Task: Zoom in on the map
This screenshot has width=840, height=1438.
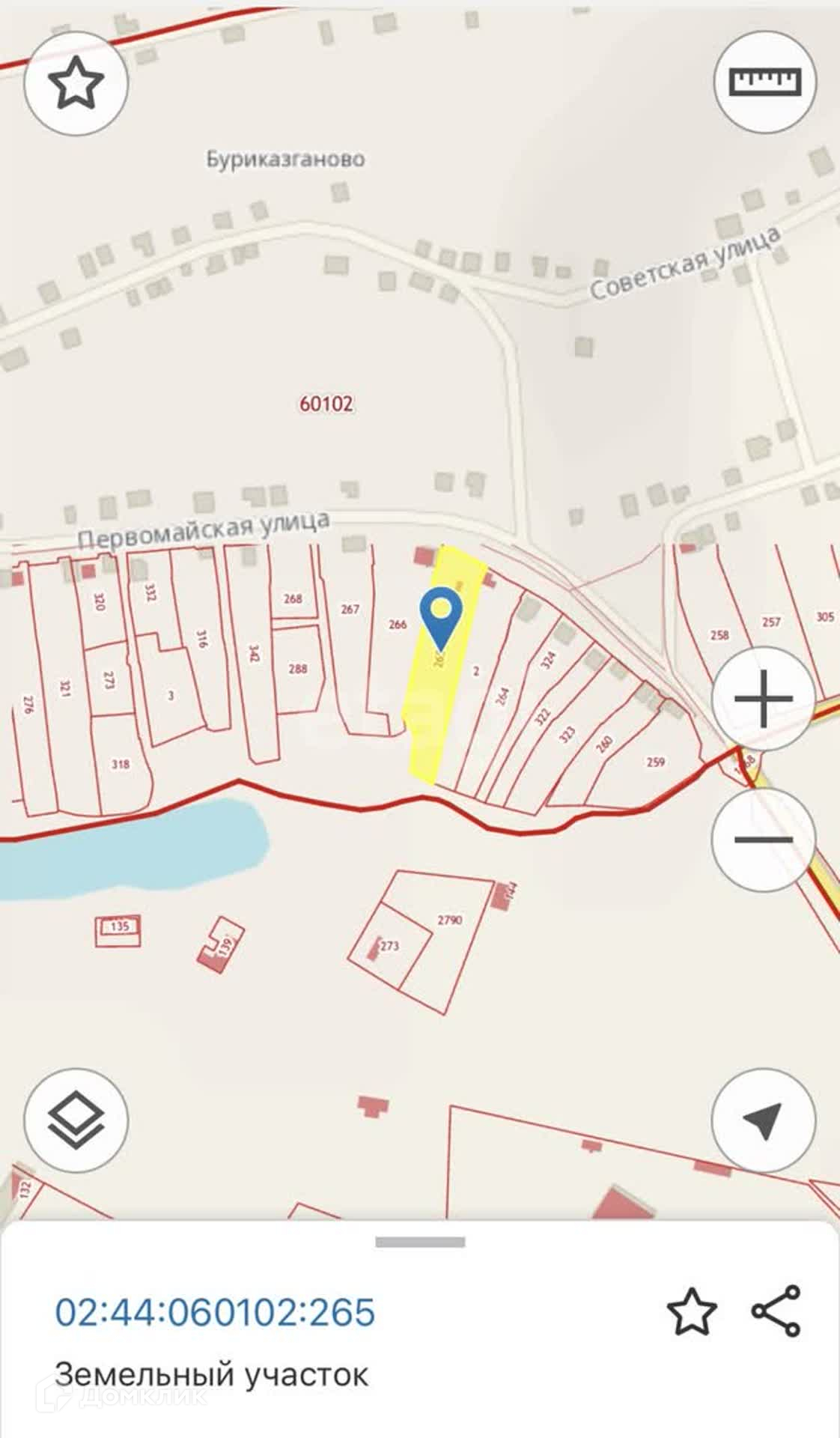Action: click(x=763, y=699)
